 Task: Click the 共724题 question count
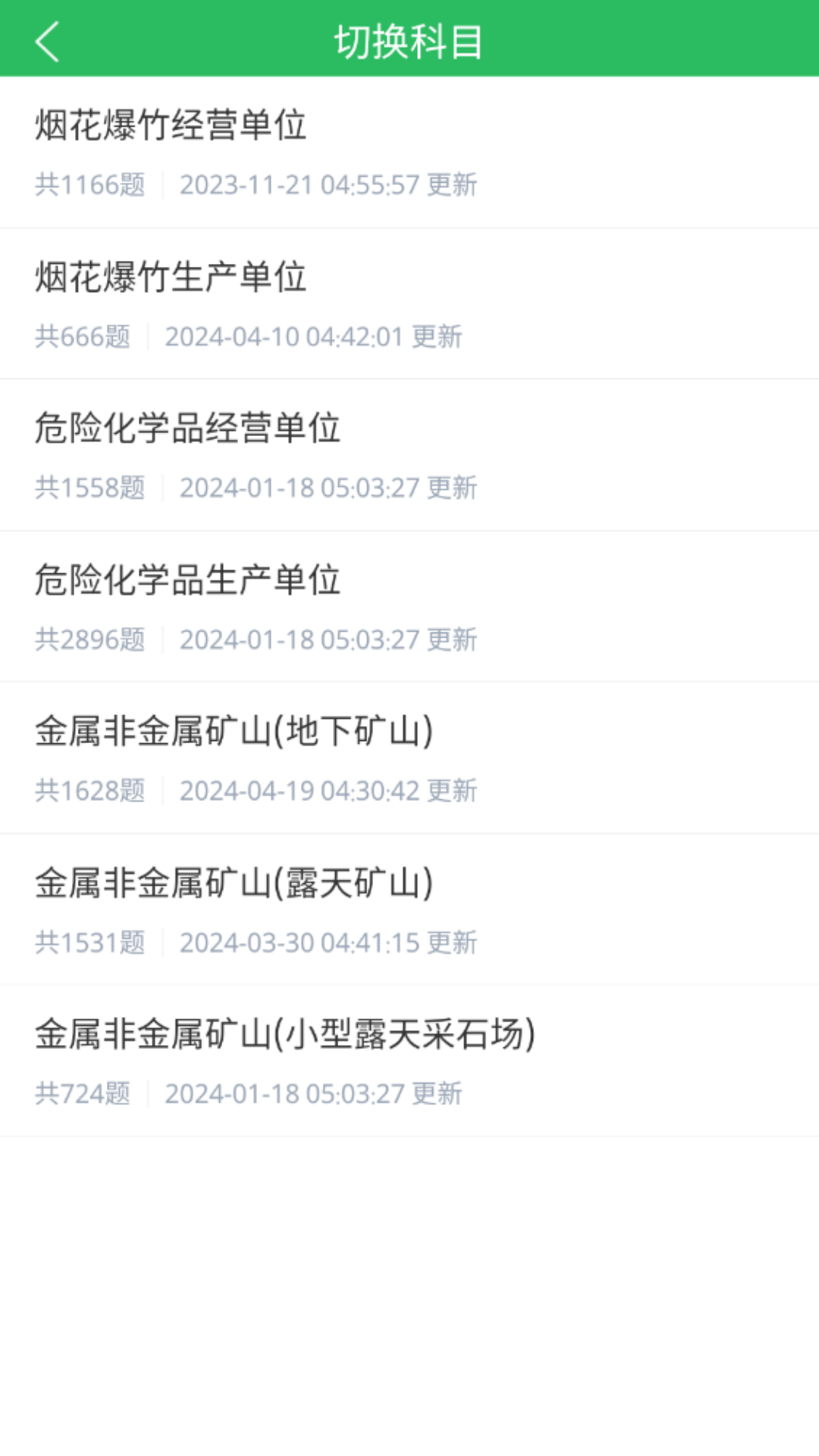click(x=83, y=1093)
